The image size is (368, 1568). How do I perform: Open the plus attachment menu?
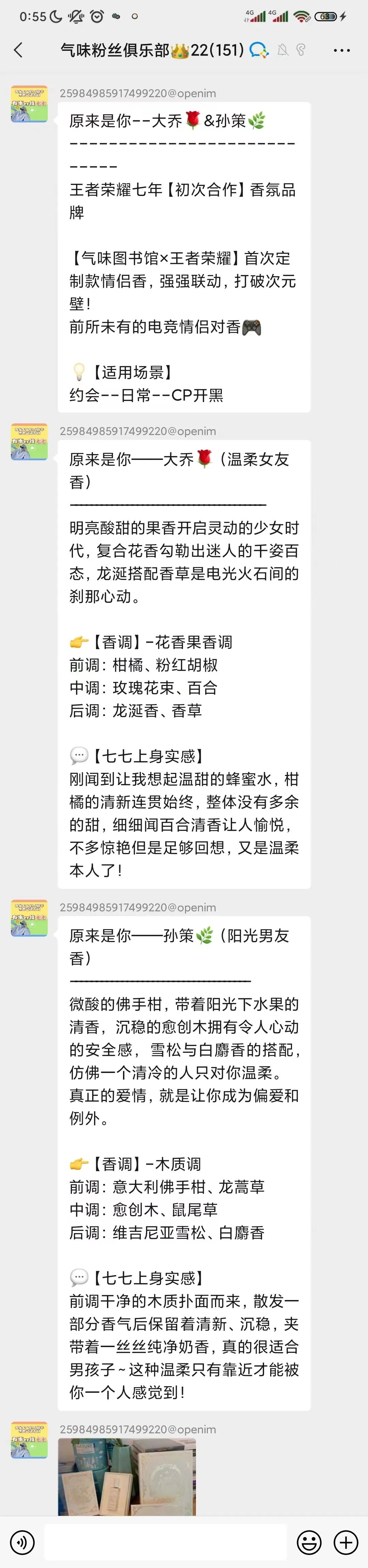coord(346,1542)
